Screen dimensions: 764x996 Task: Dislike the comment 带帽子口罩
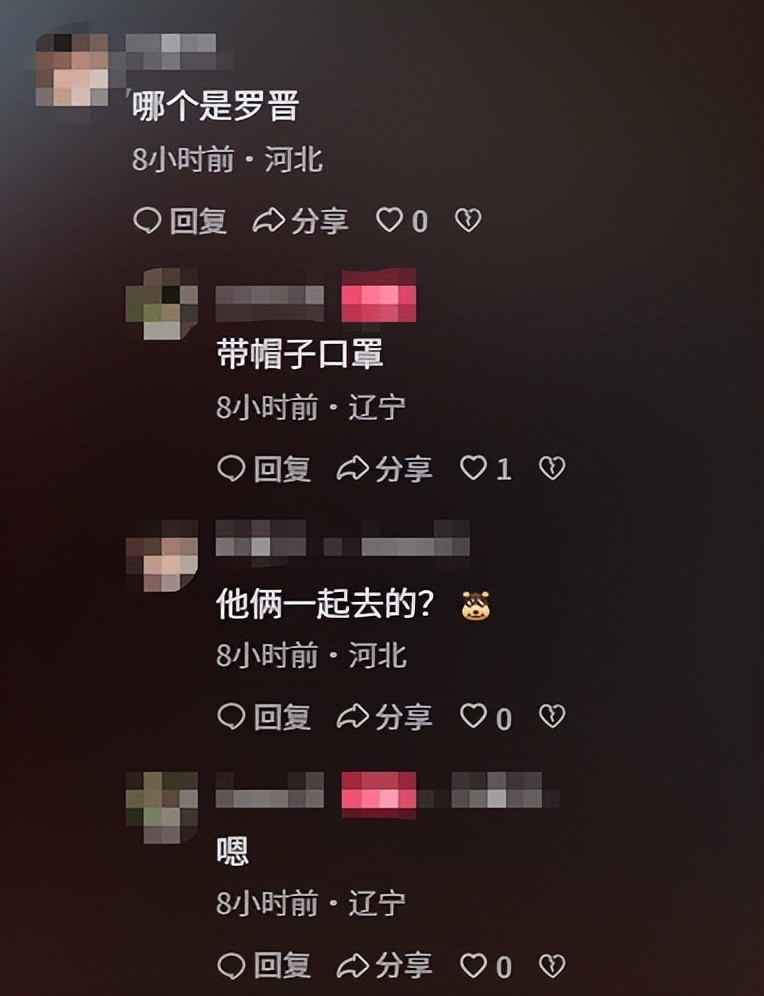coord(552,469)
